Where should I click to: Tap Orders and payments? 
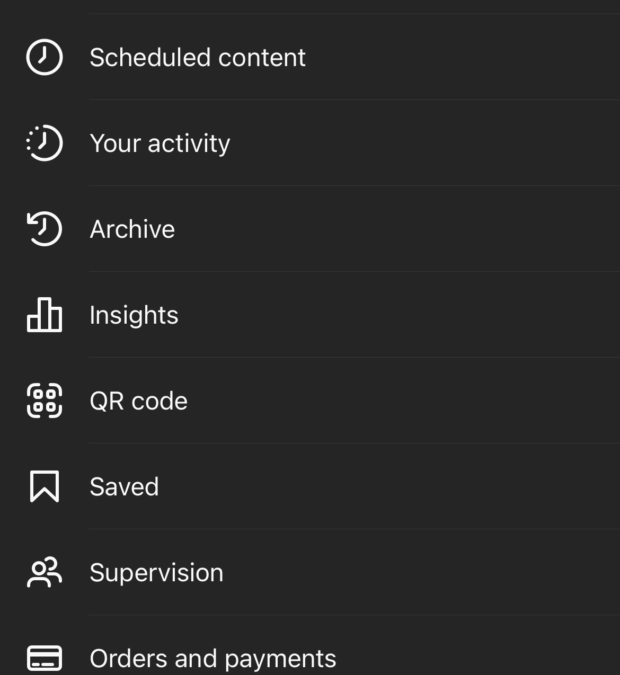(x=212, y=658)
